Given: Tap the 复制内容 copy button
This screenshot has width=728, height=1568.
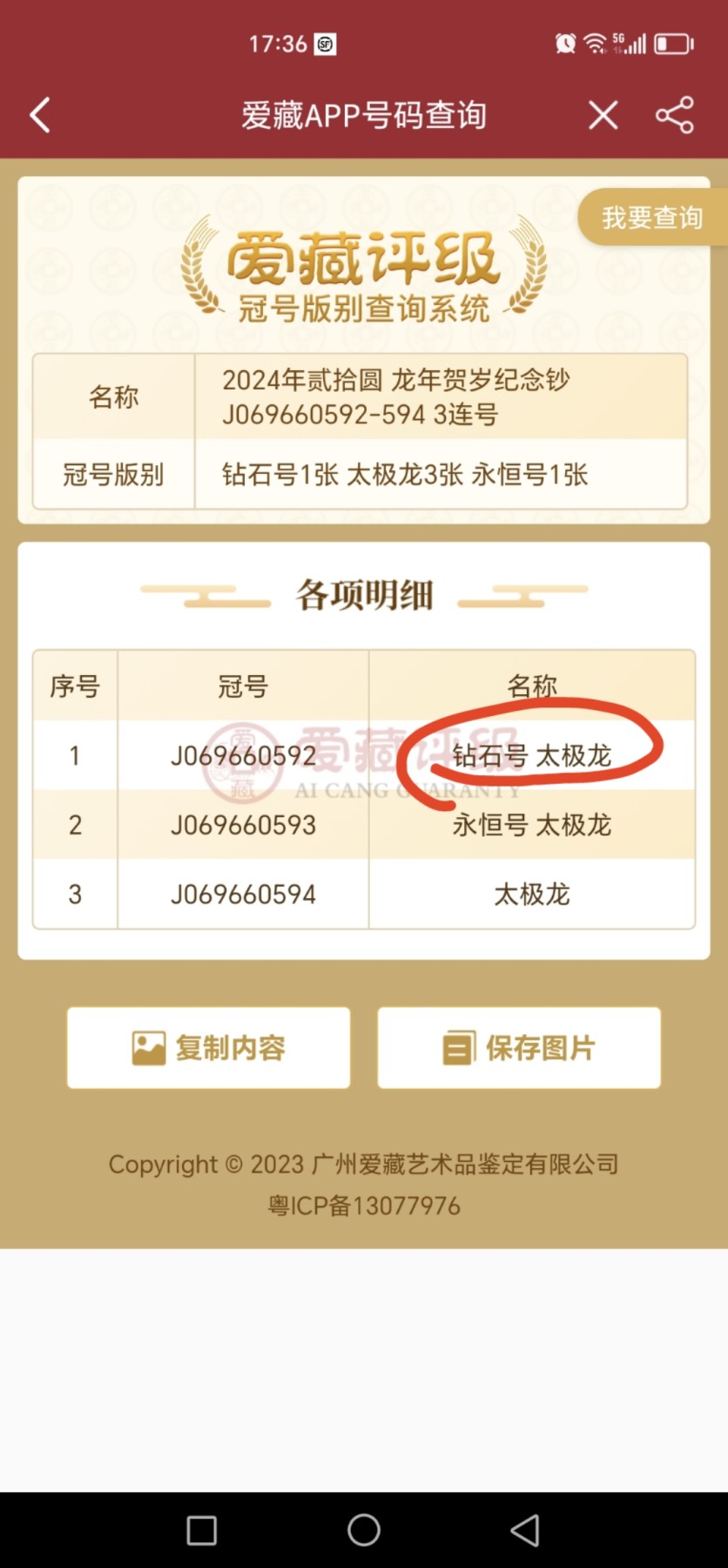Looking at the screenshot, I should pyautogui.click(x=208, y=1047).
